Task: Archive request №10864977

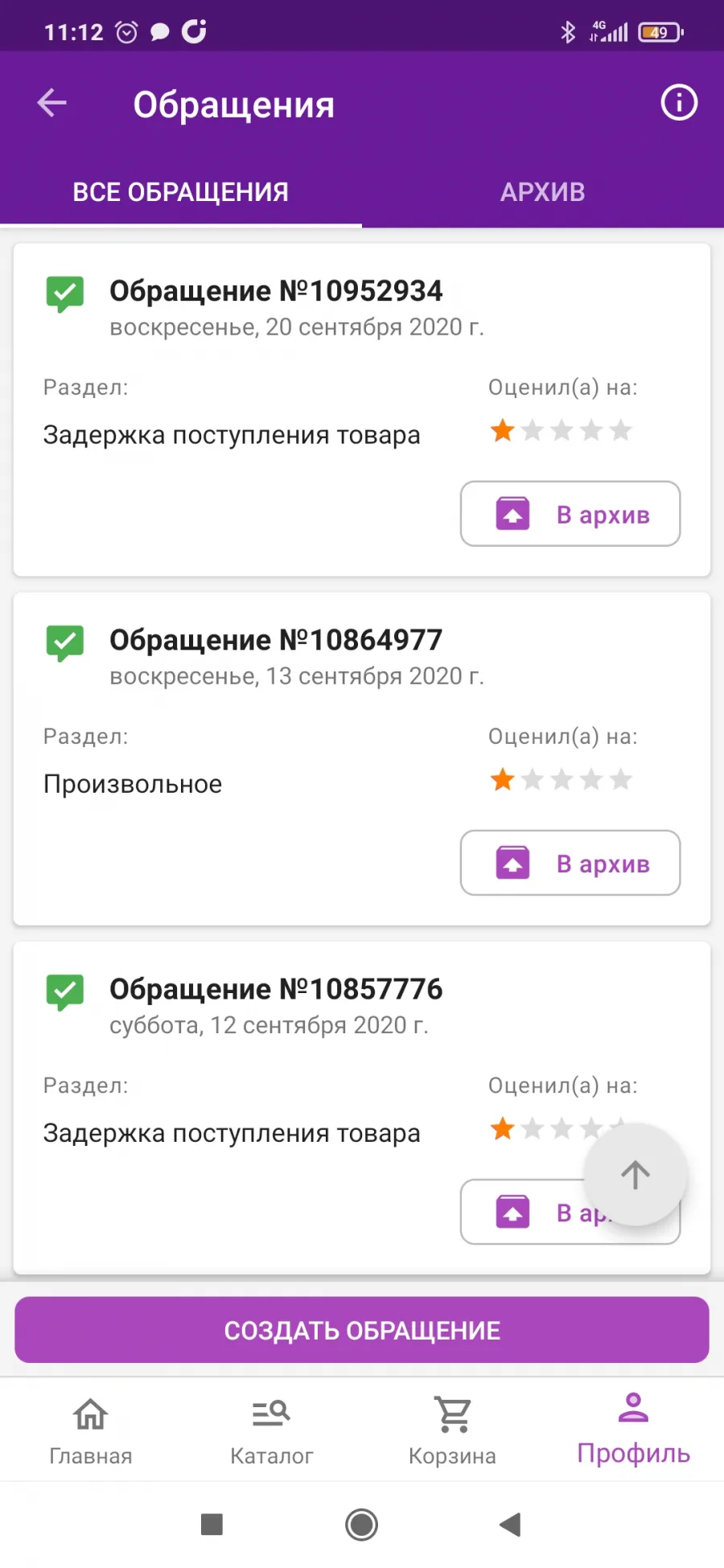Action: tap(570, 863)
